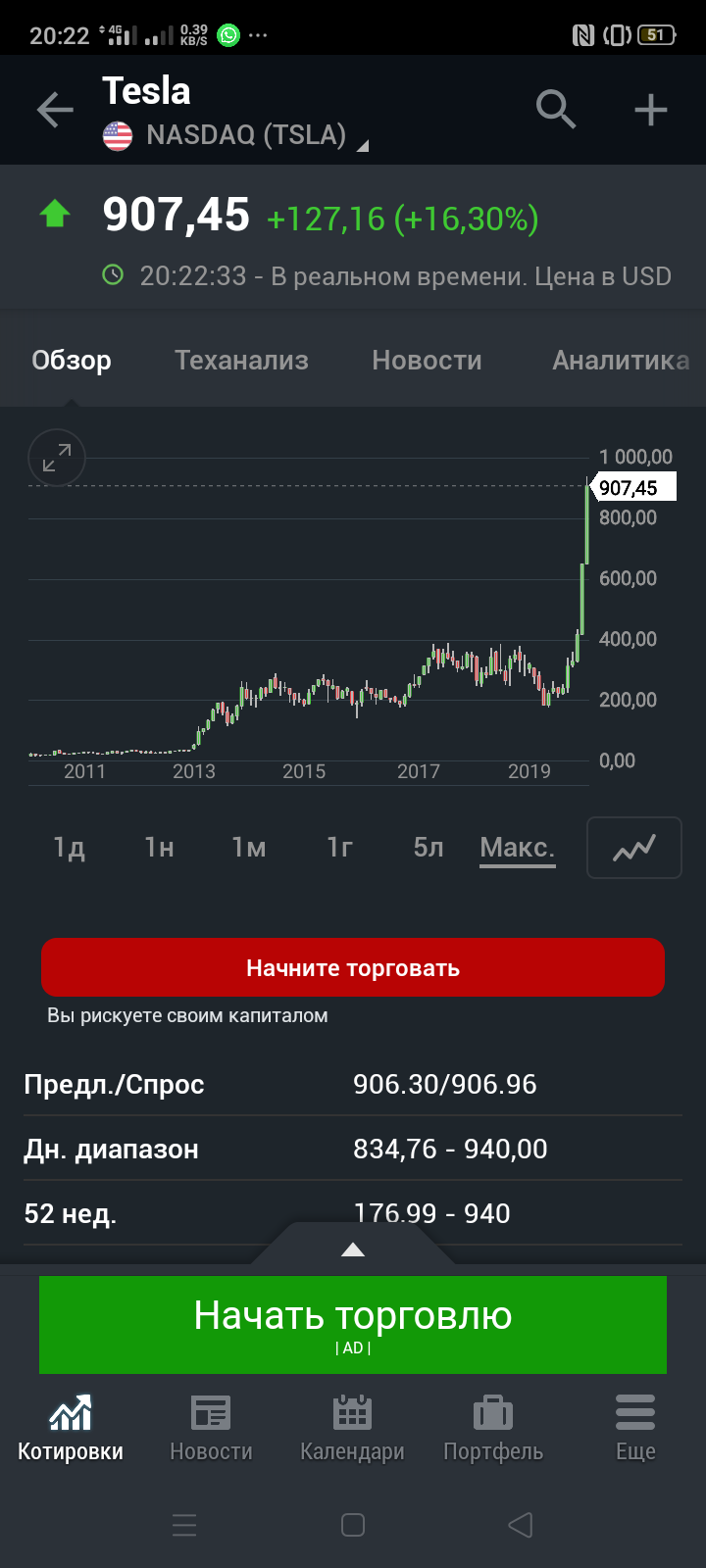This screenshot has width=706, height=1568.
Task: Tap the red Начните торговать button
Action: coord(353,968)
